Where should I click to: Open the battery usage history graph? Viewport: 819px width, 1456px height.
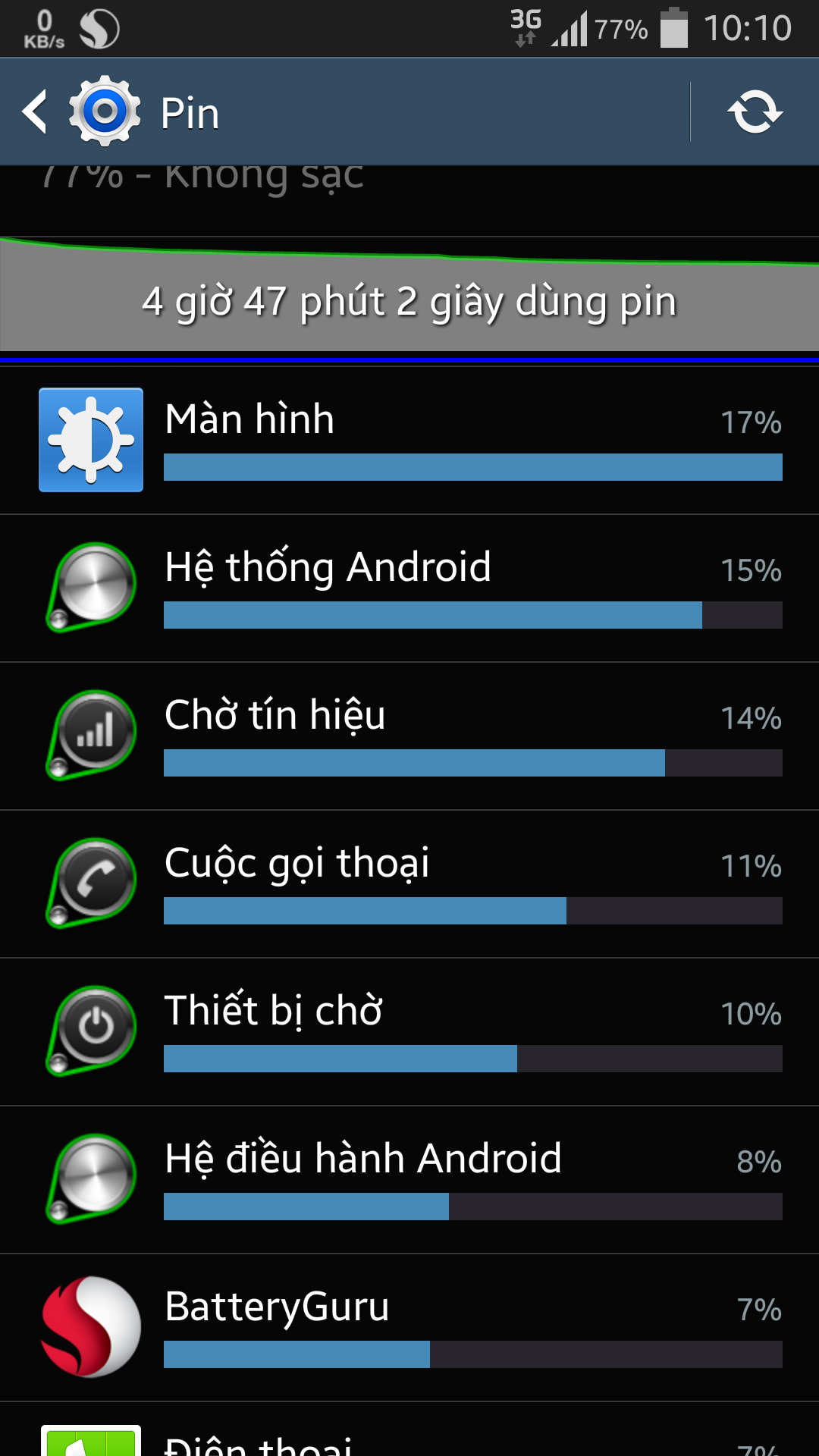point(409,296)
